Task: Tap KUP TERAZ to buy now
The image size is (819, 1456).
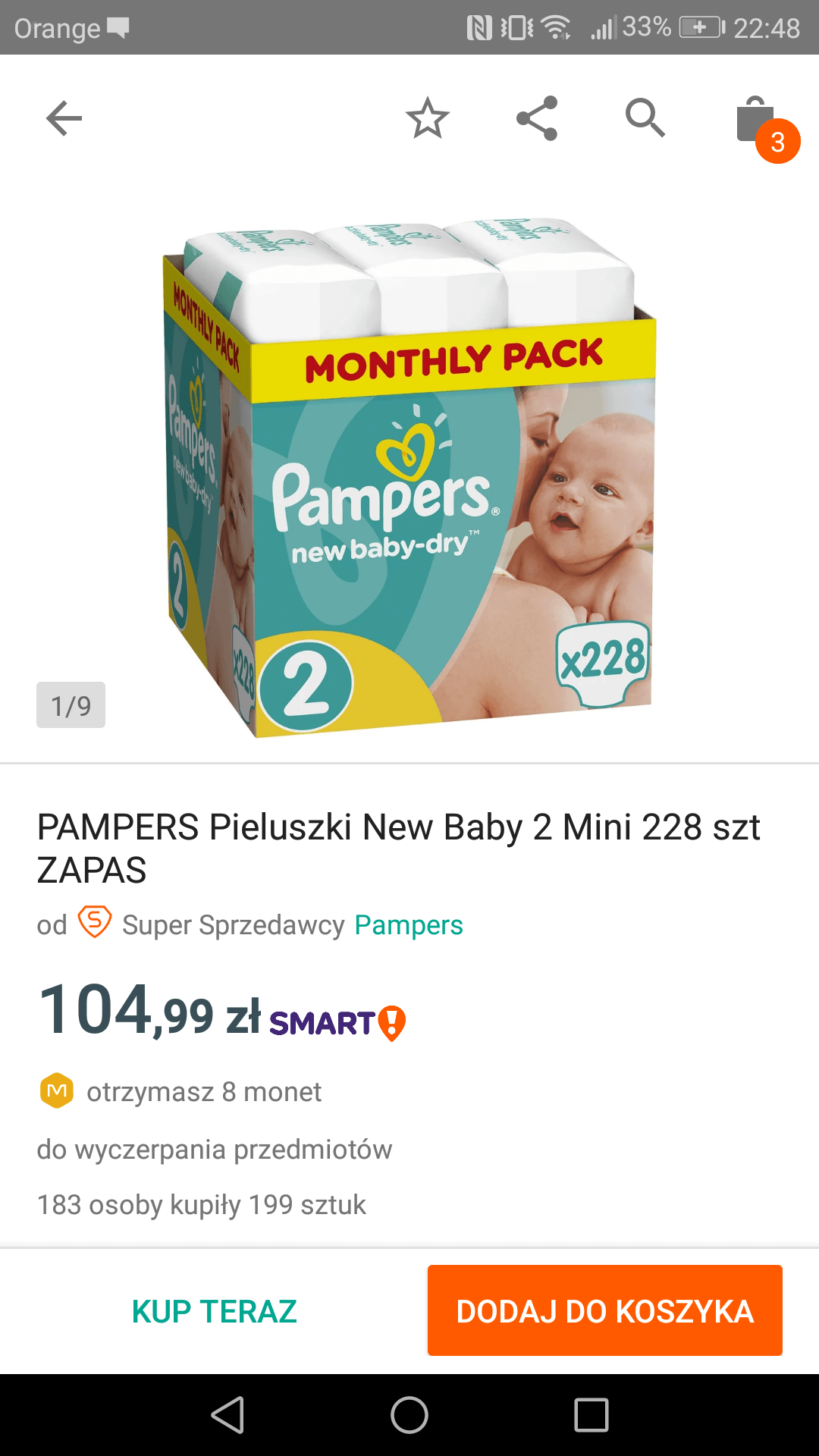Action: [214, 1311]
